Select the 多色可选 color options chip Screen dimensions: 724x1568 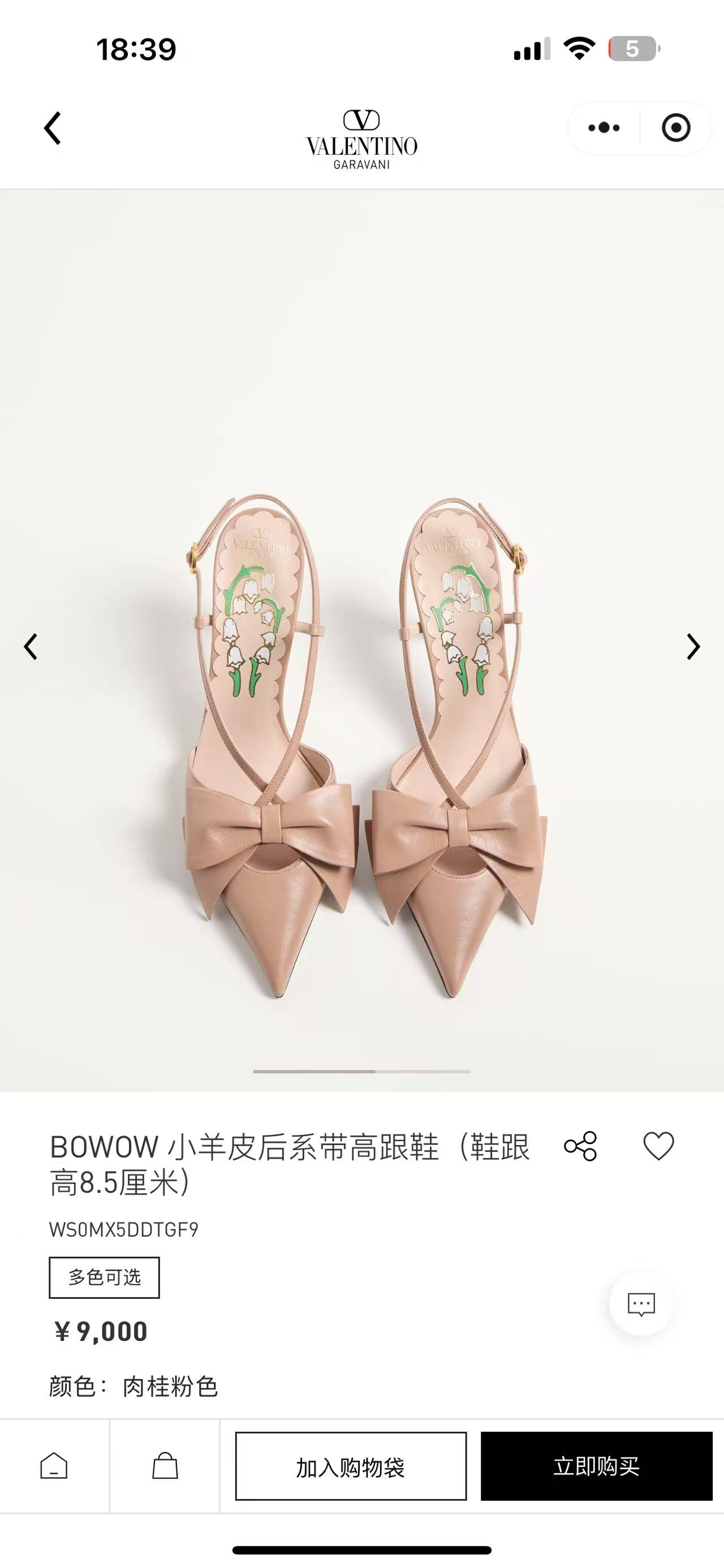point(104,1277)
